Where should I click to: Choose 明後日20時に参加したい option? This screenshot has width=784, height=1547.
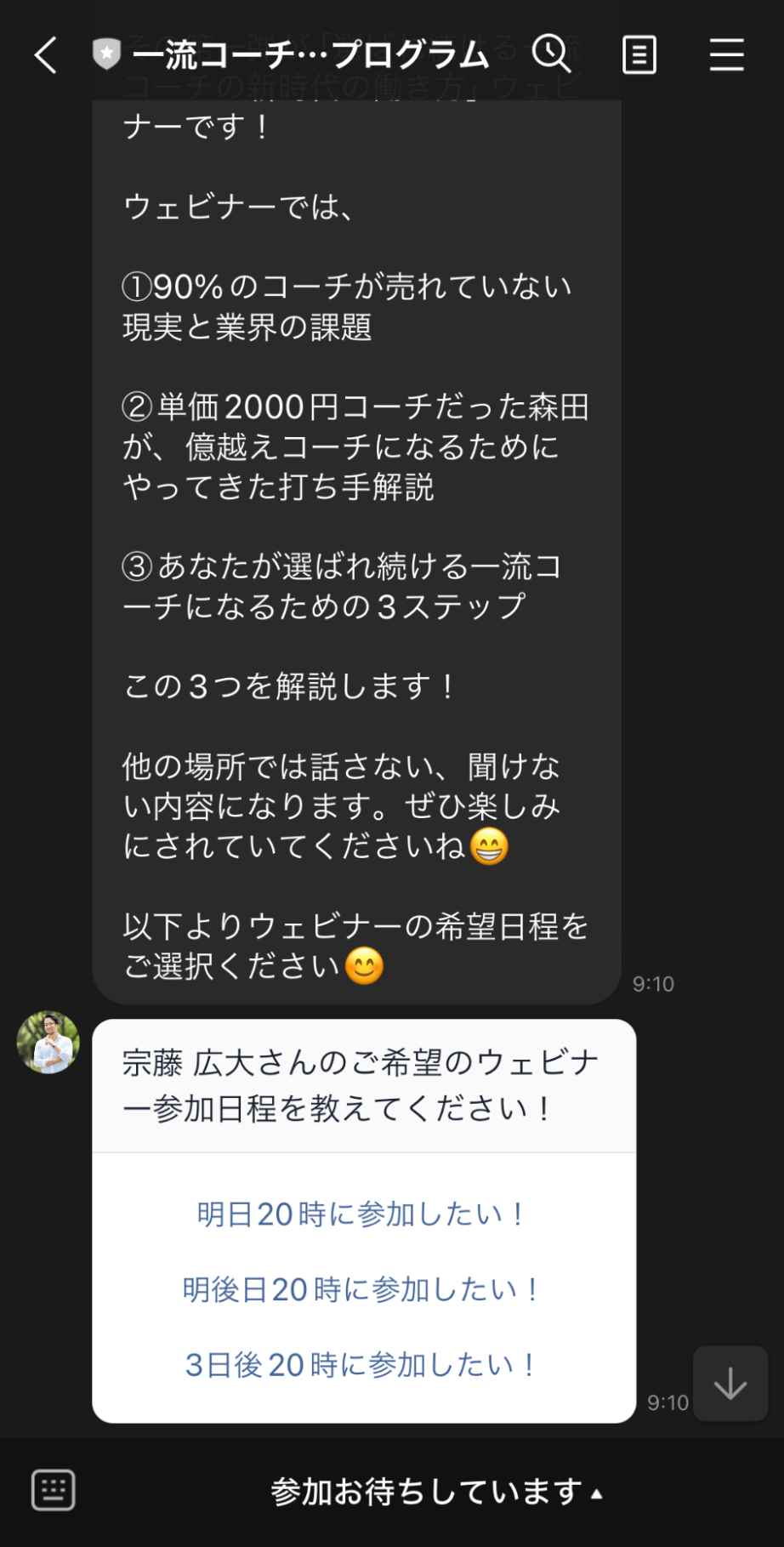363,1289
